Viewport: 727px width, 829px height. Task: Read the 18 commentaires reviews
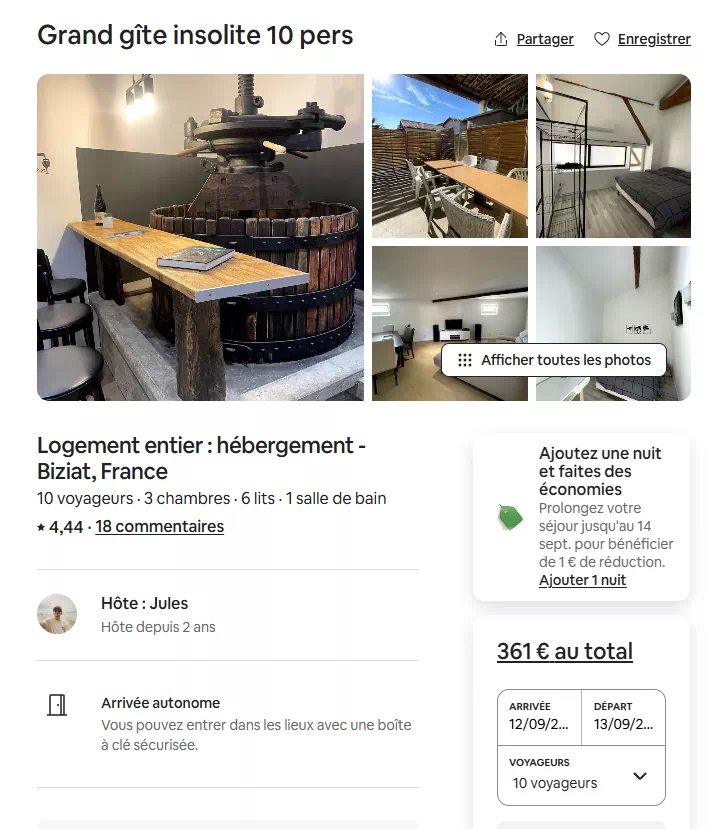[x=159, y=526]
